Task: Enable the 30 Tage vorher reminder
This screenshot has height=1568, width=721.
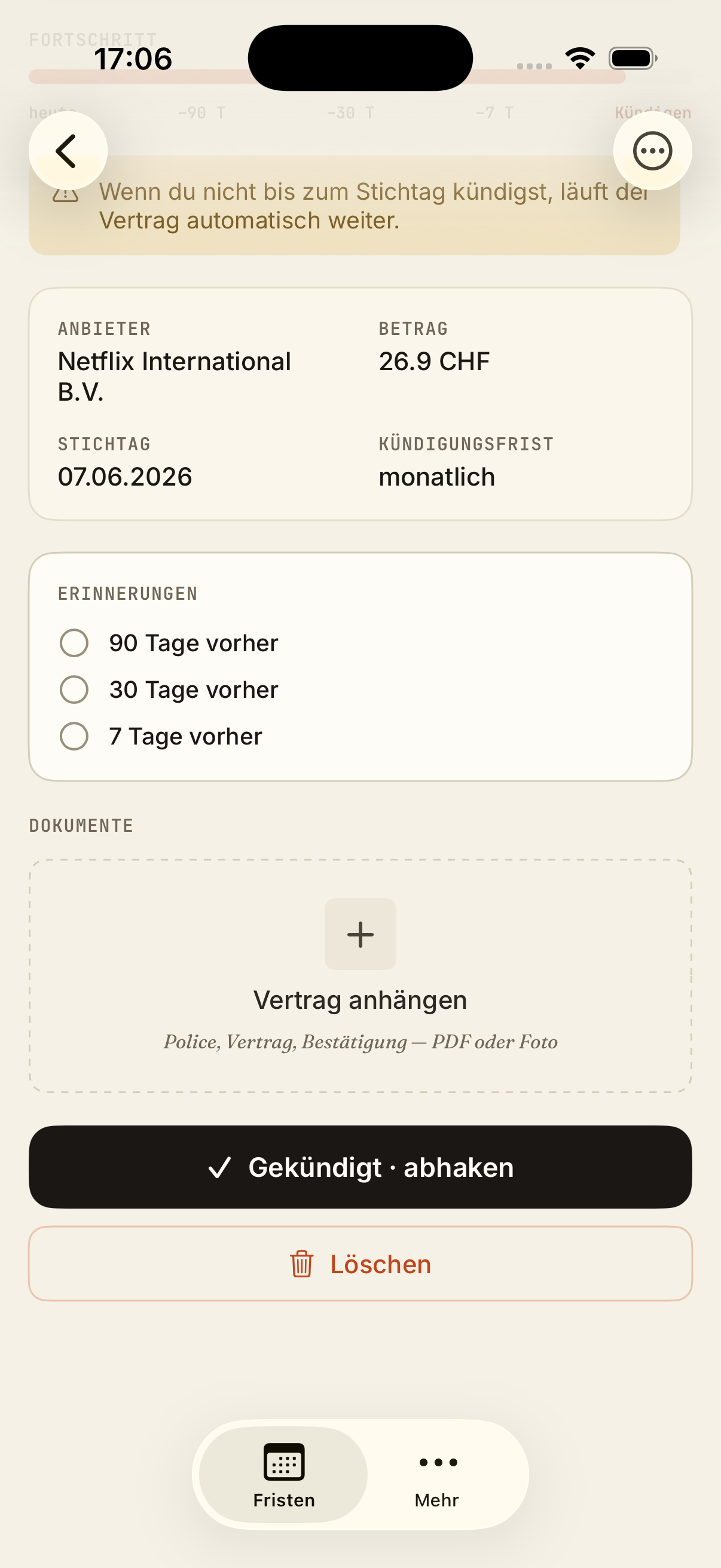Action: pyautogui.click(x=74, y=689)
